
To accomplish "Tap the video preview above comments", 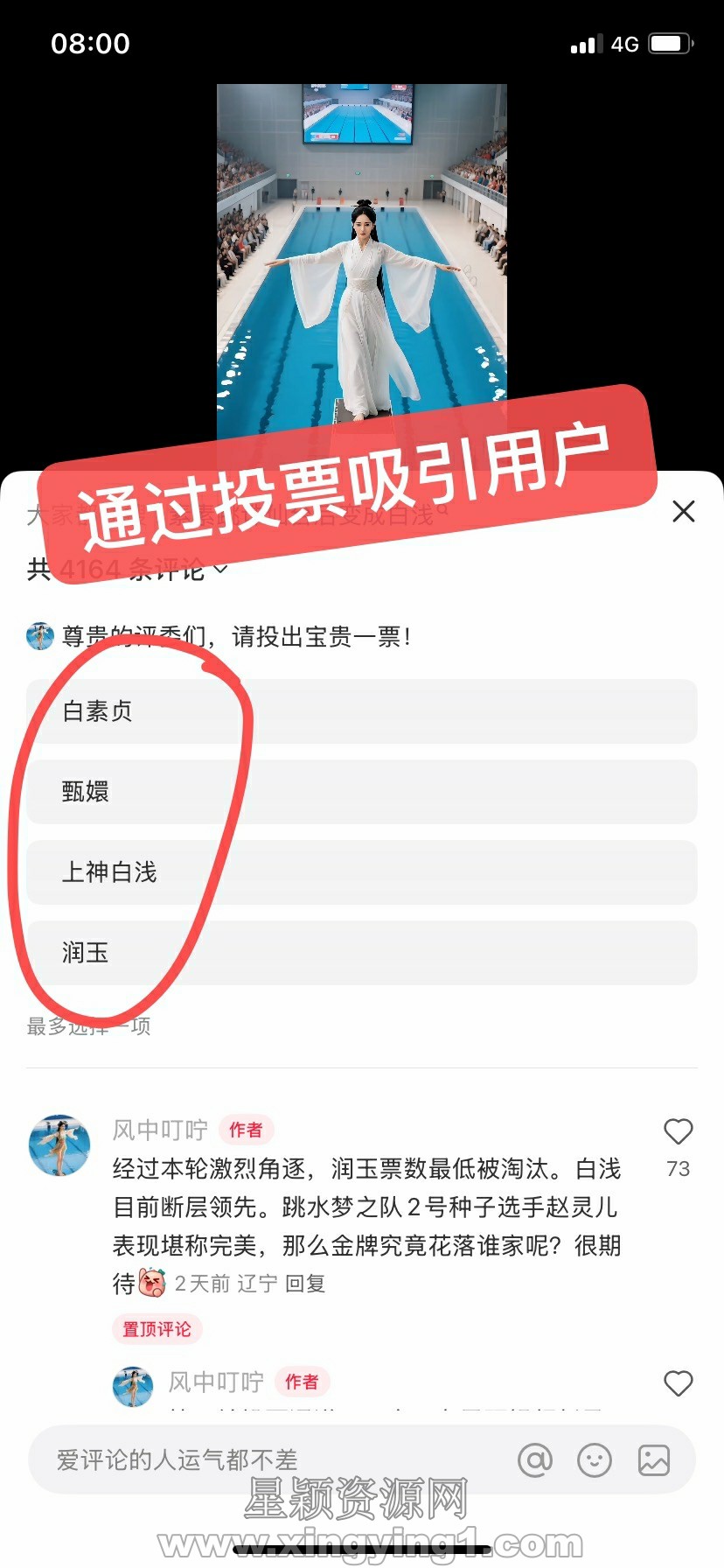I will tap(361, 254).
